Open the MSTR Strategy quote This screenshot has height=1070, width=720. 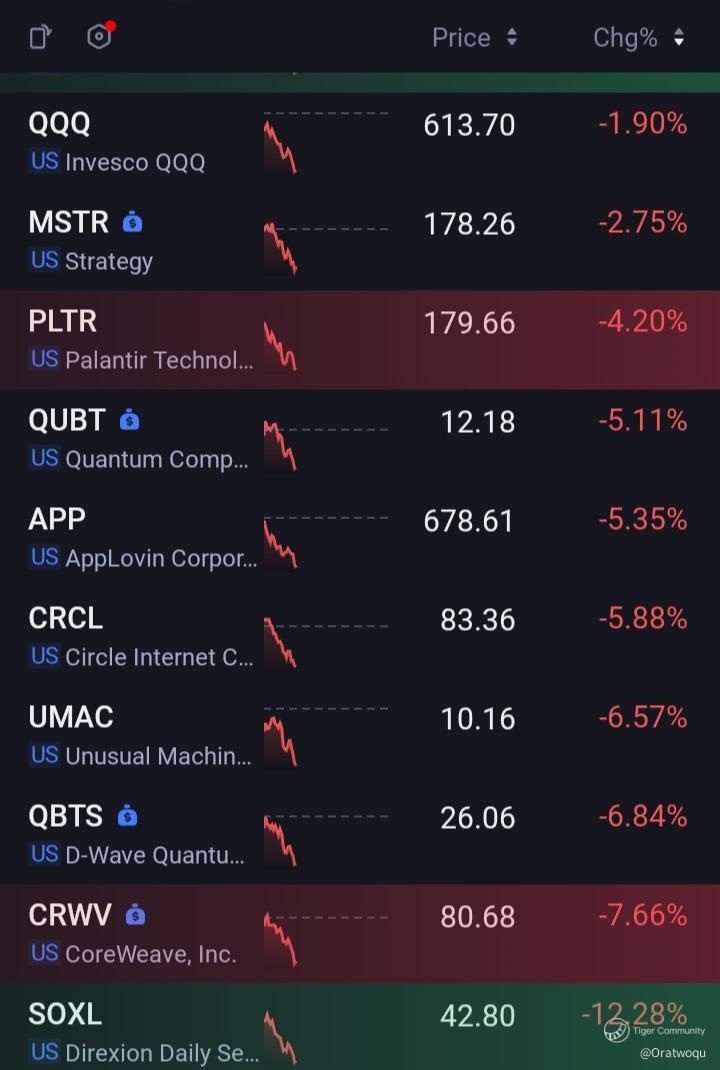tap(140, 241)
